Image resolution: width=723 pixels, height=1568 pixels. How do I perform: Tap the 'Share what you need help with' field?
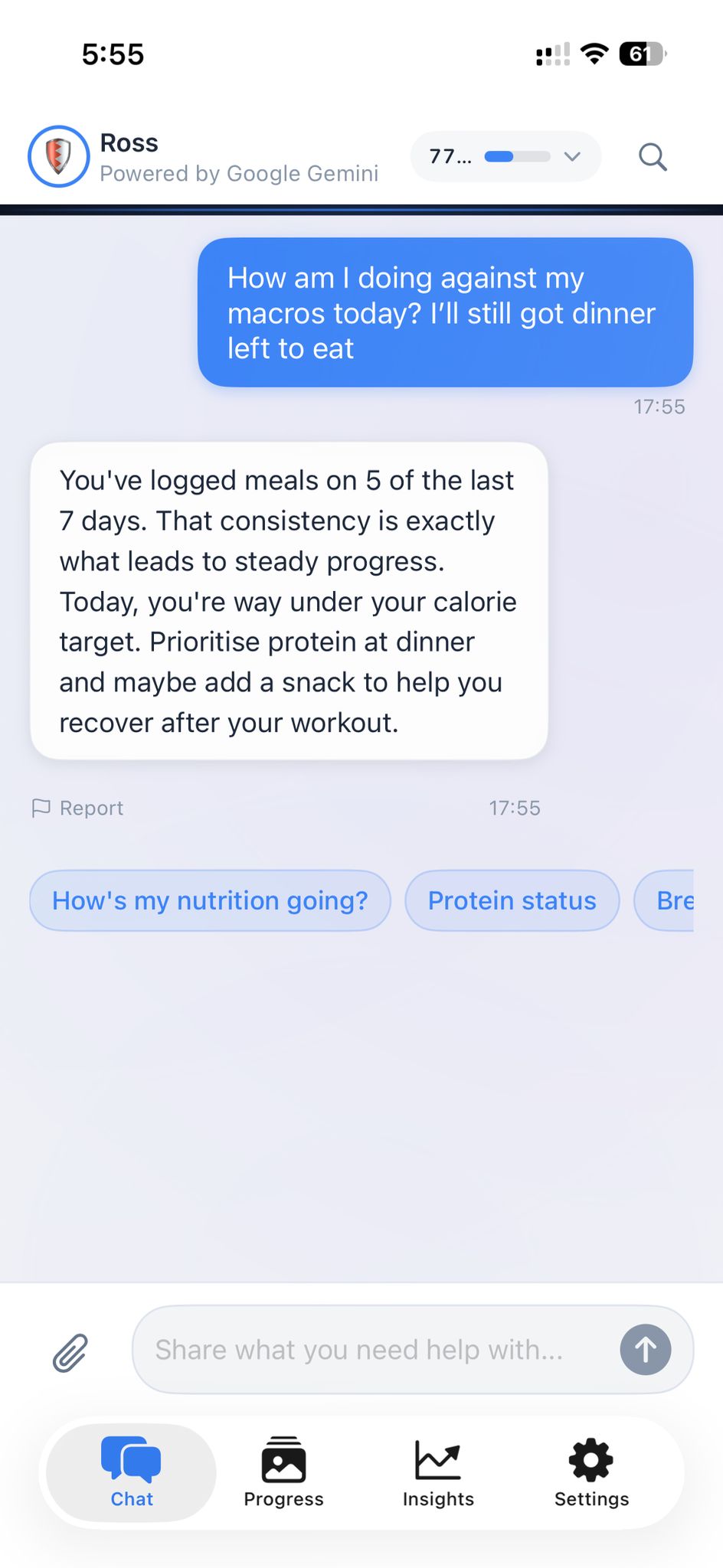360,1350
